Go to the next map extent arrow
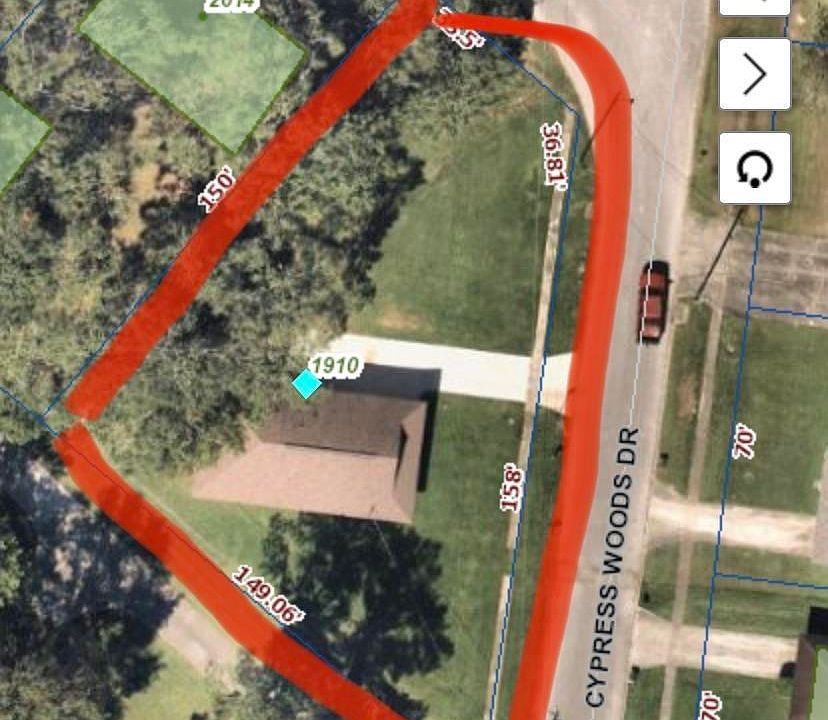 pos(755,74)
